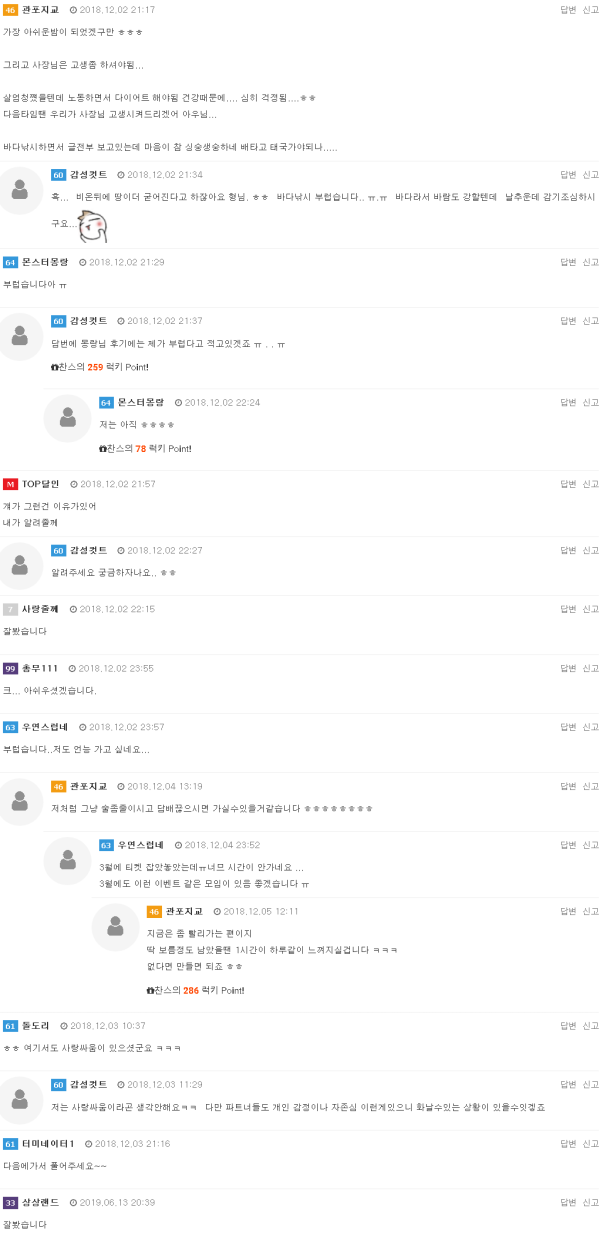Tap 답변 on 우연스럽네's 12.04 23:52 reply
The width and height of the screenshot is (600, 1242).
568,845
